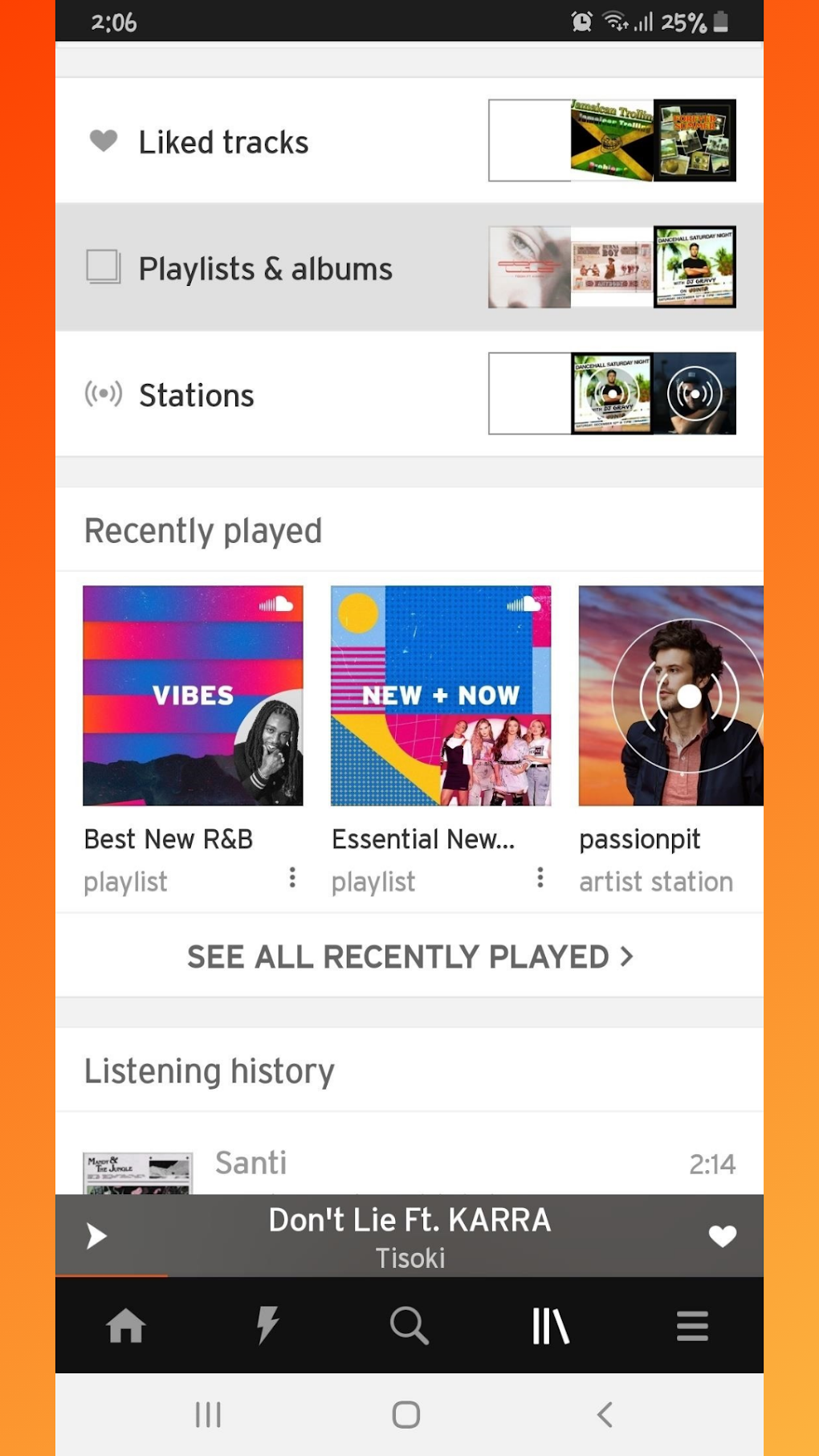Select the Stations broadcast icon
Viewport: 819px width, 1456px height.
pyautogui.click(x=104, y=394)
